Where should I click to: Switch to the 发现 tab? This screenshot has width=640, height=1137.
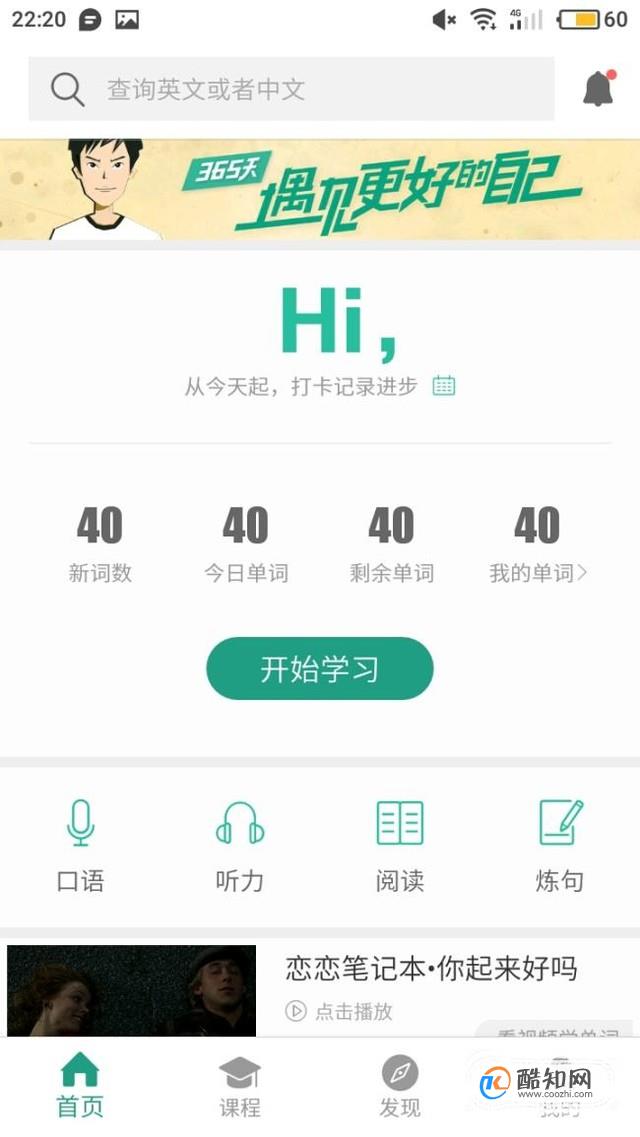[x=400, y=1086]
